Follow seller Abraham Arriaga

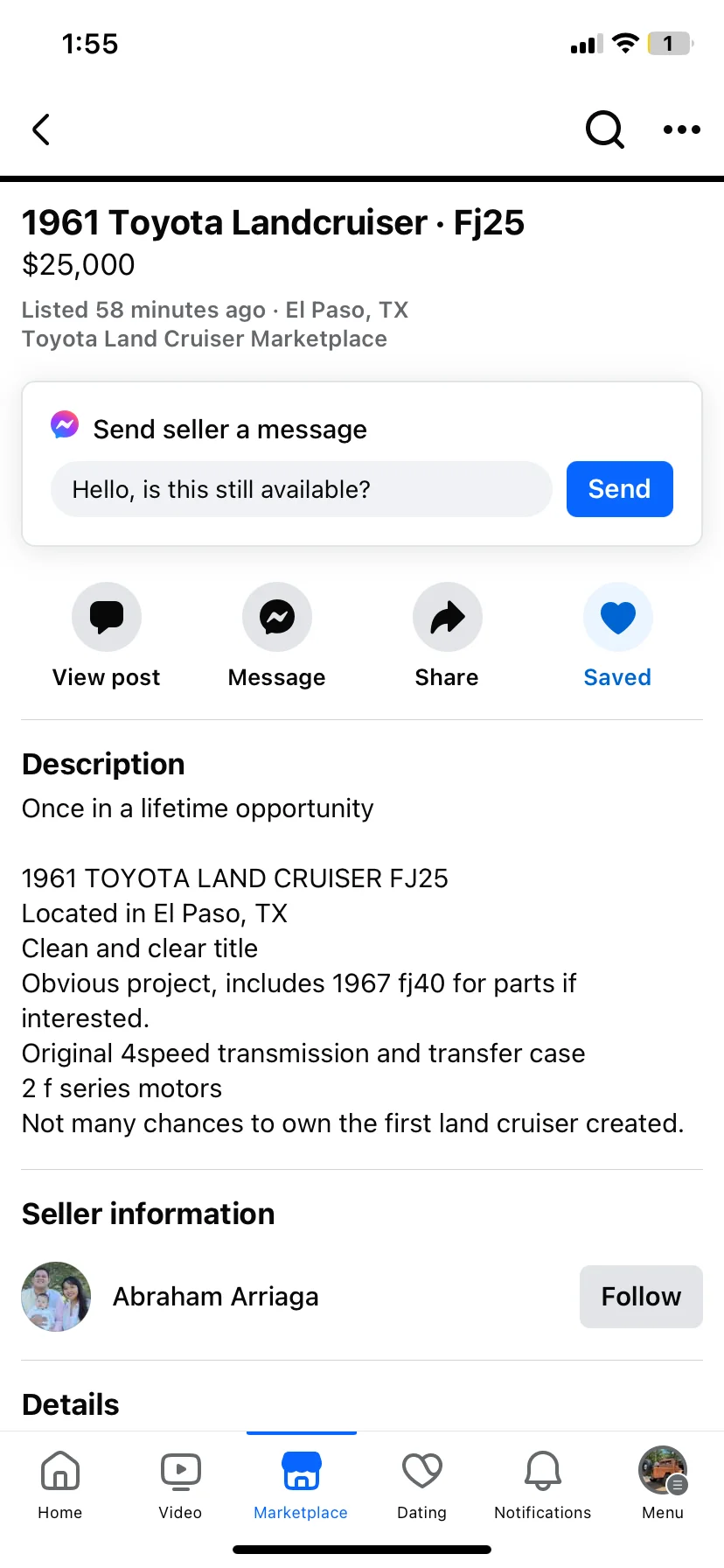[640, 1297]
